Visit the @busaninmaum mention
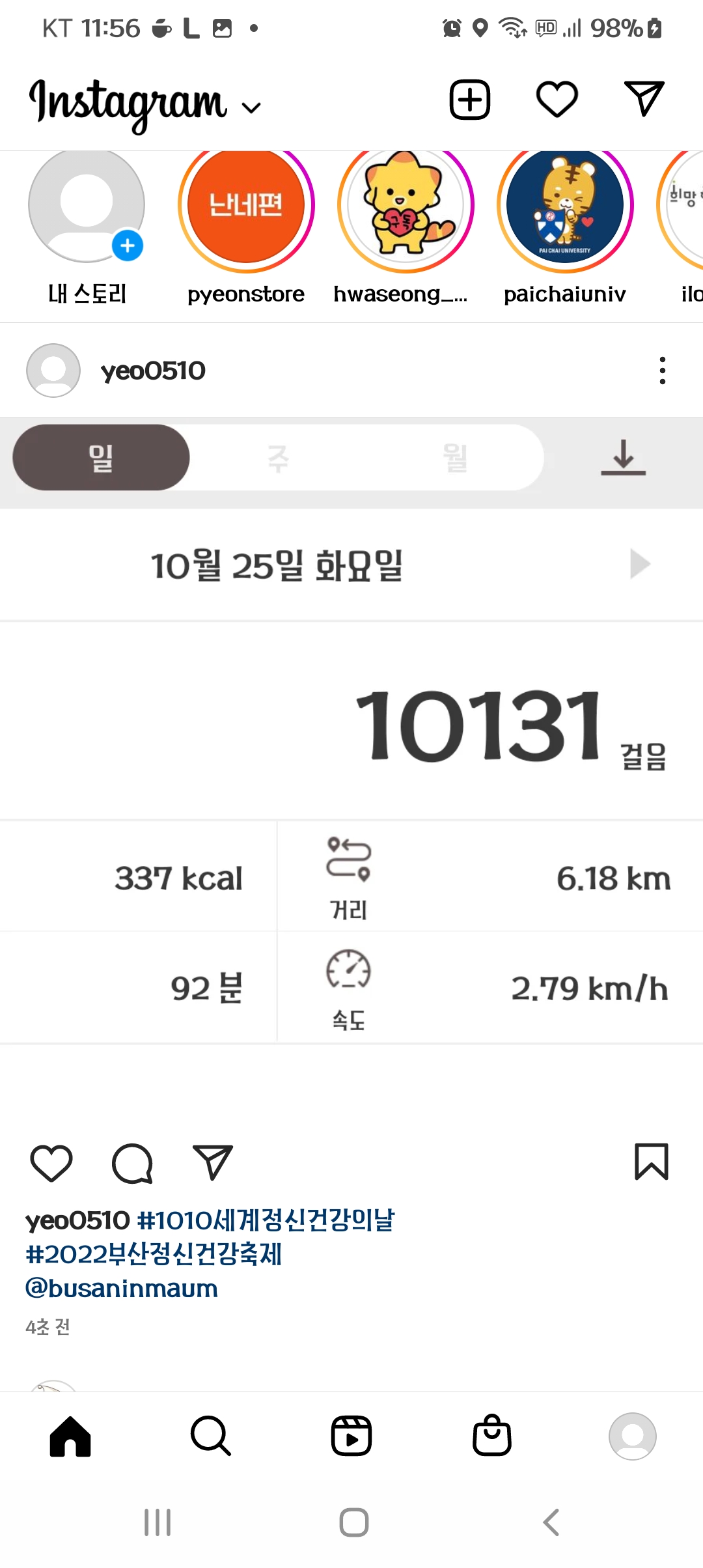This screenshot has height=1568, width=703. 122,1289
